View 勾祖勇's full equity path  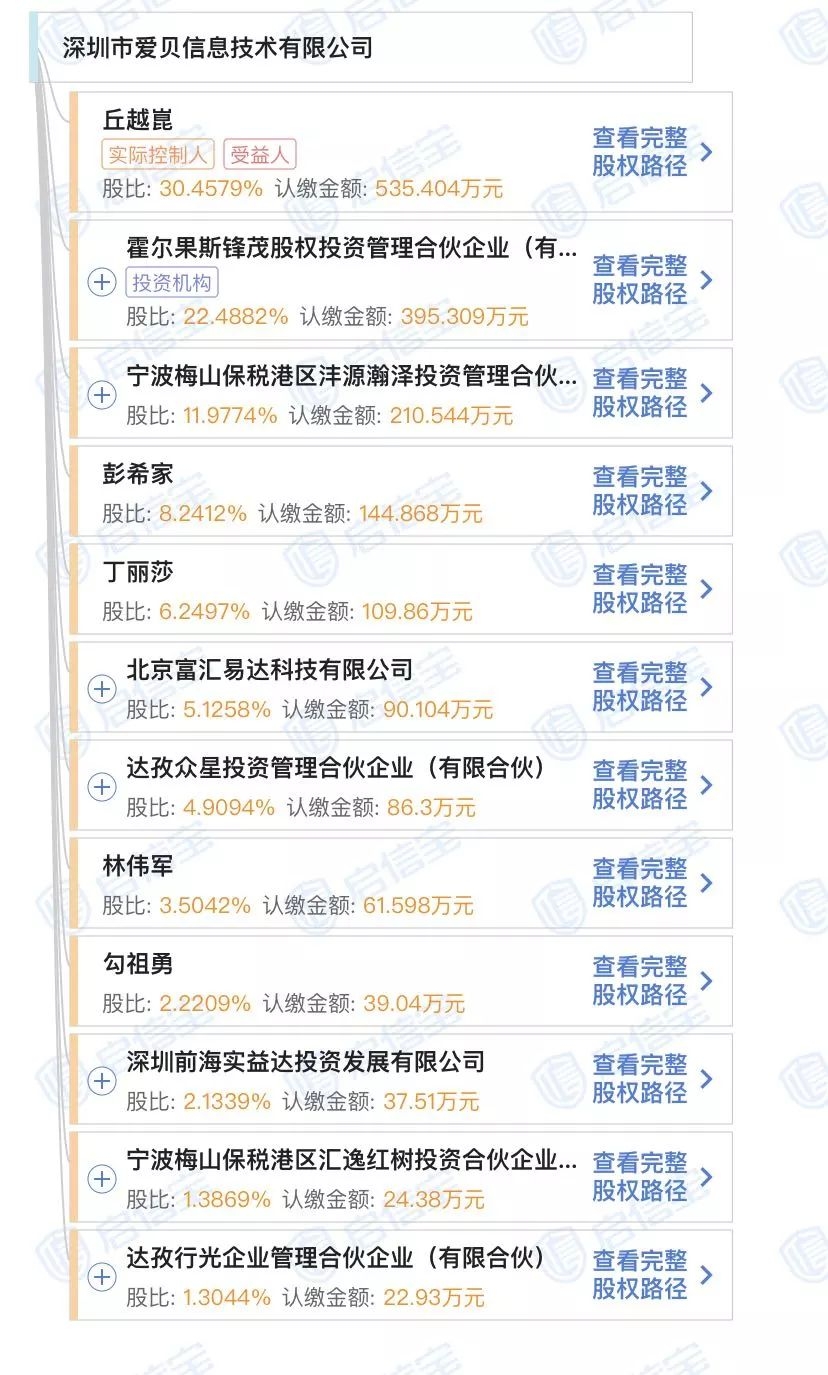click(651, 981)
